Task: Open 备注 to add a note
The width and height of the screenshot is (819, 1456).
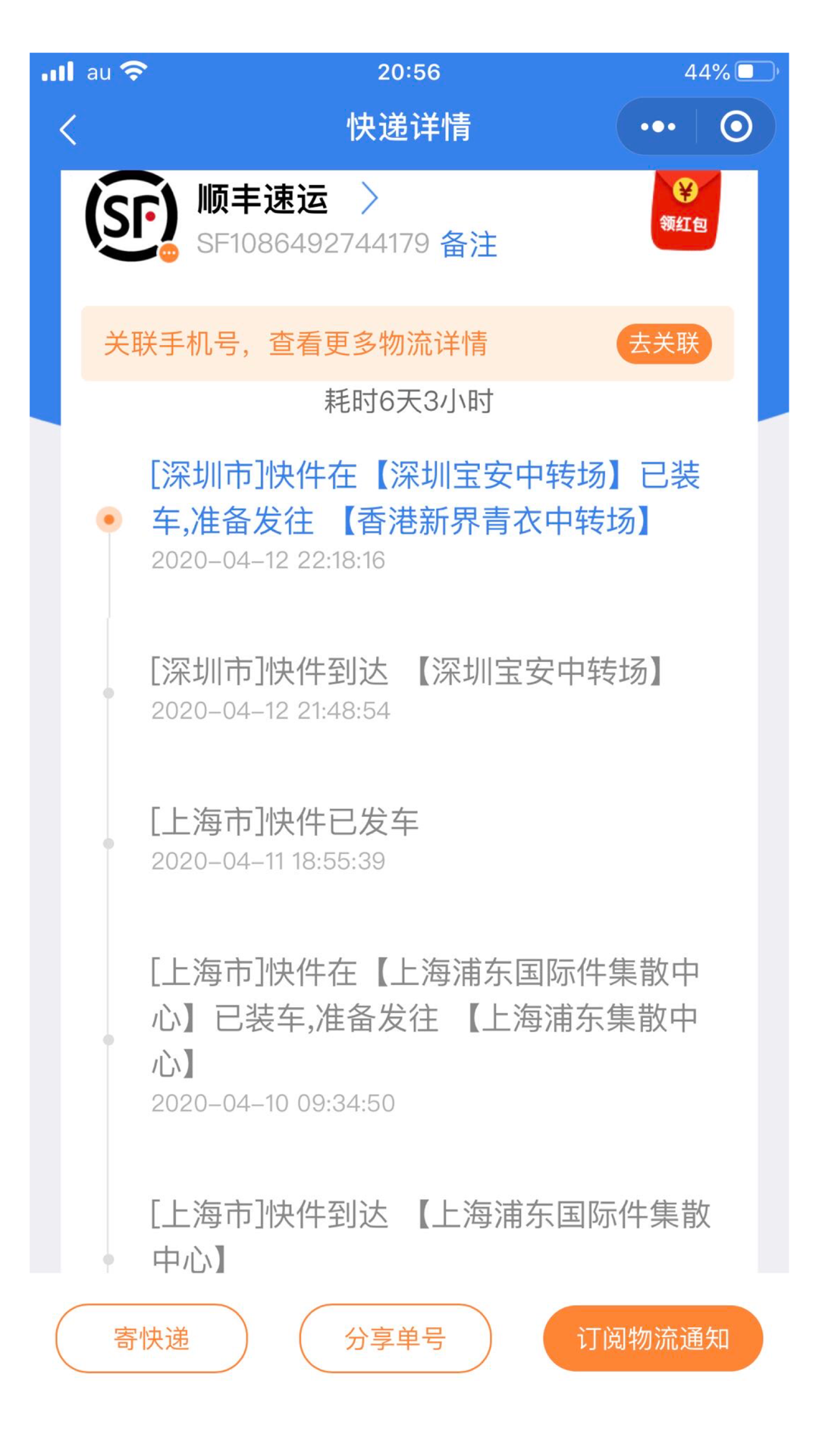Action: tap(470, 245)
